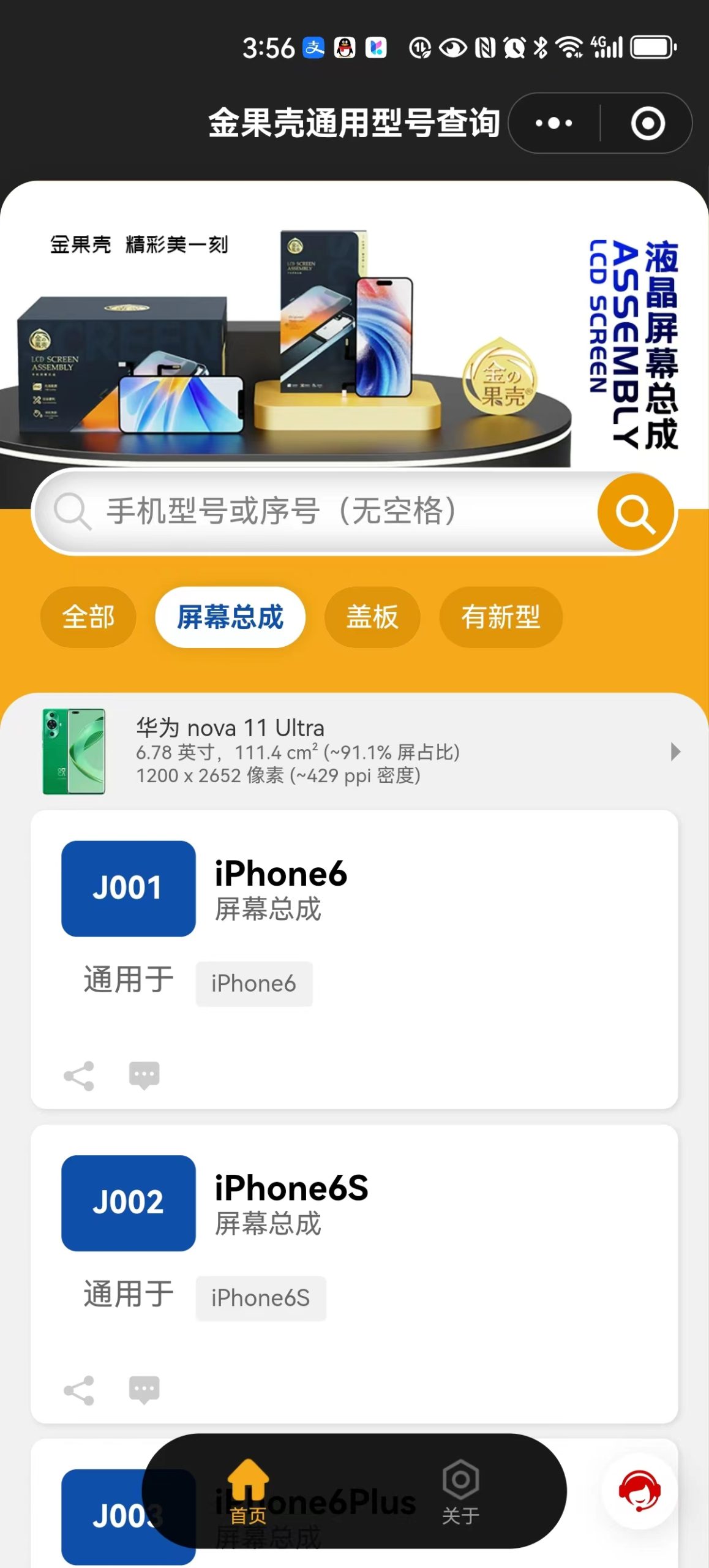Open comments on the J002 iPhone6S card
Viewport: 709px width, 1568px height.
pos(144,1390)
